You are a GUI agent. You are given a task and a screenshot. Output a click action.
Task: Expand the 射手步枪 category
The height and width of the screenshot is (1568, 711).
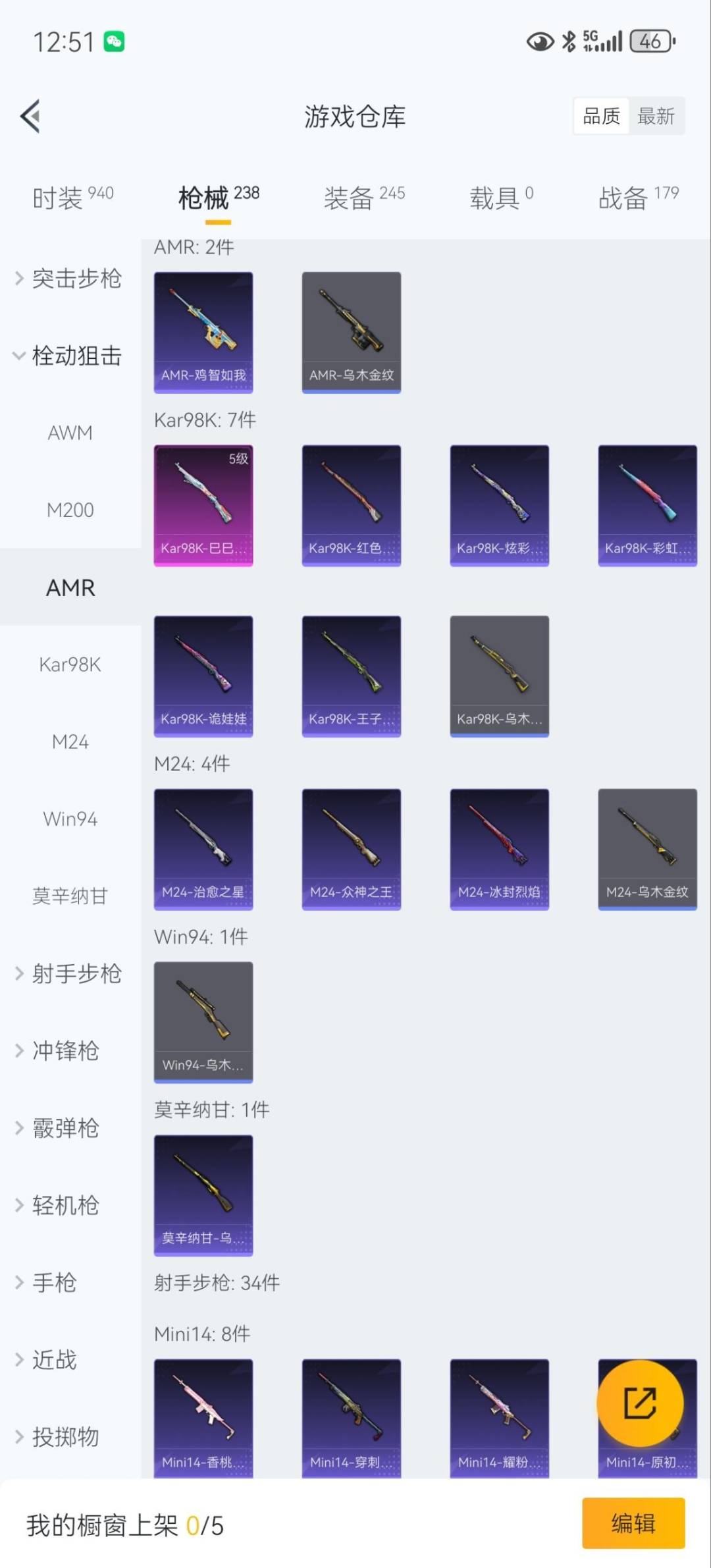click(x=70, y=974)
